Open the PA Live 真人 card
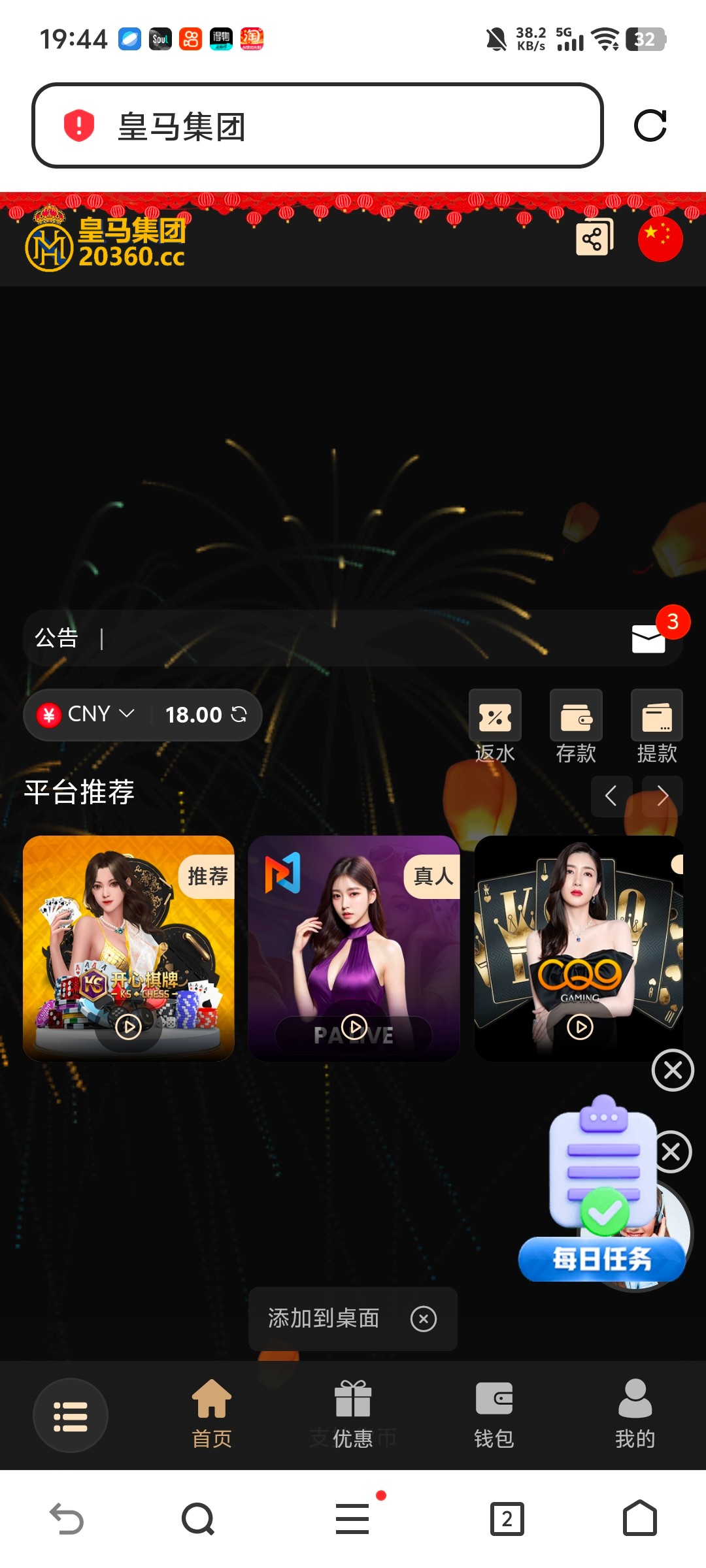Image resolution: width=706 pixels, height=1568 pixels. coord(354,947)
